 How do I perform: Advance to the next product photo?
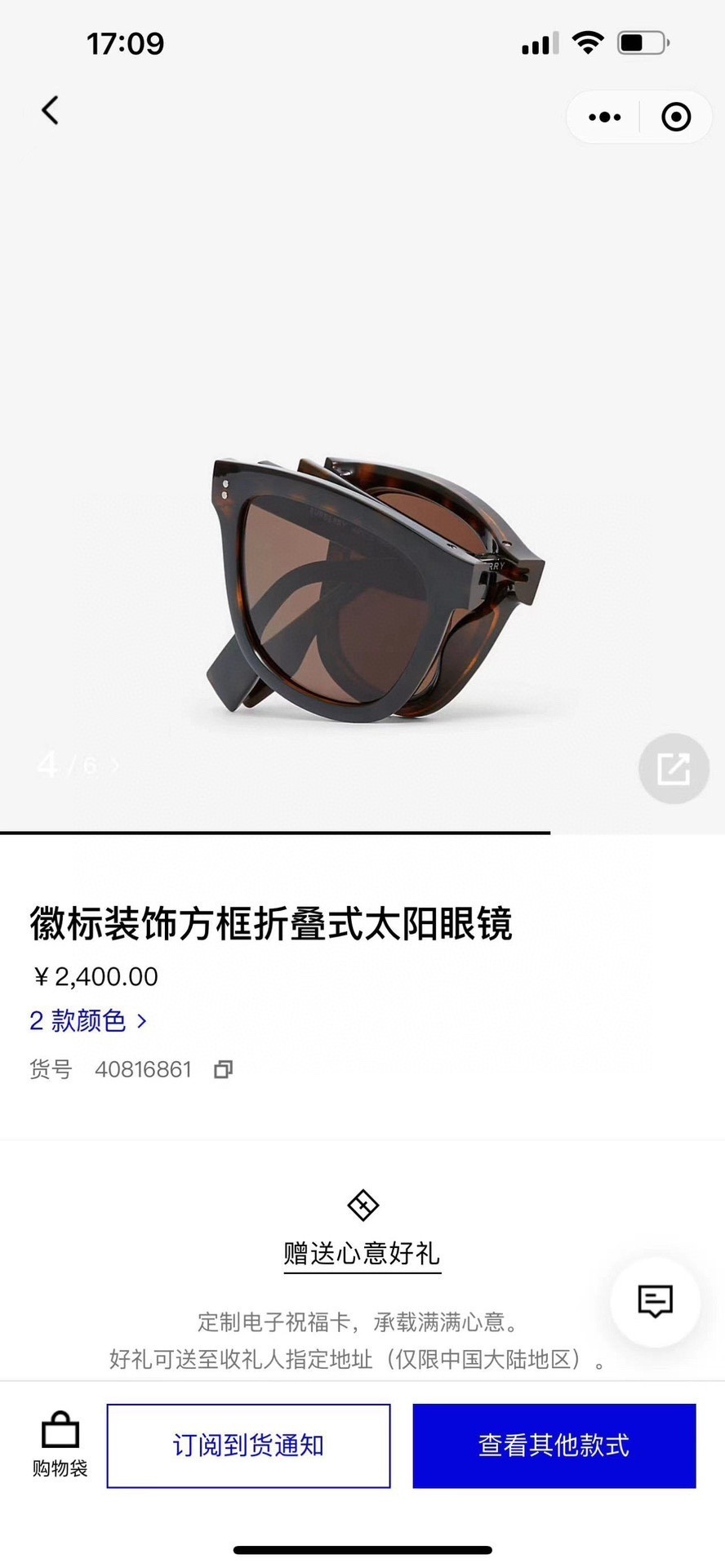pyautogui.click(x=115, y=766)
